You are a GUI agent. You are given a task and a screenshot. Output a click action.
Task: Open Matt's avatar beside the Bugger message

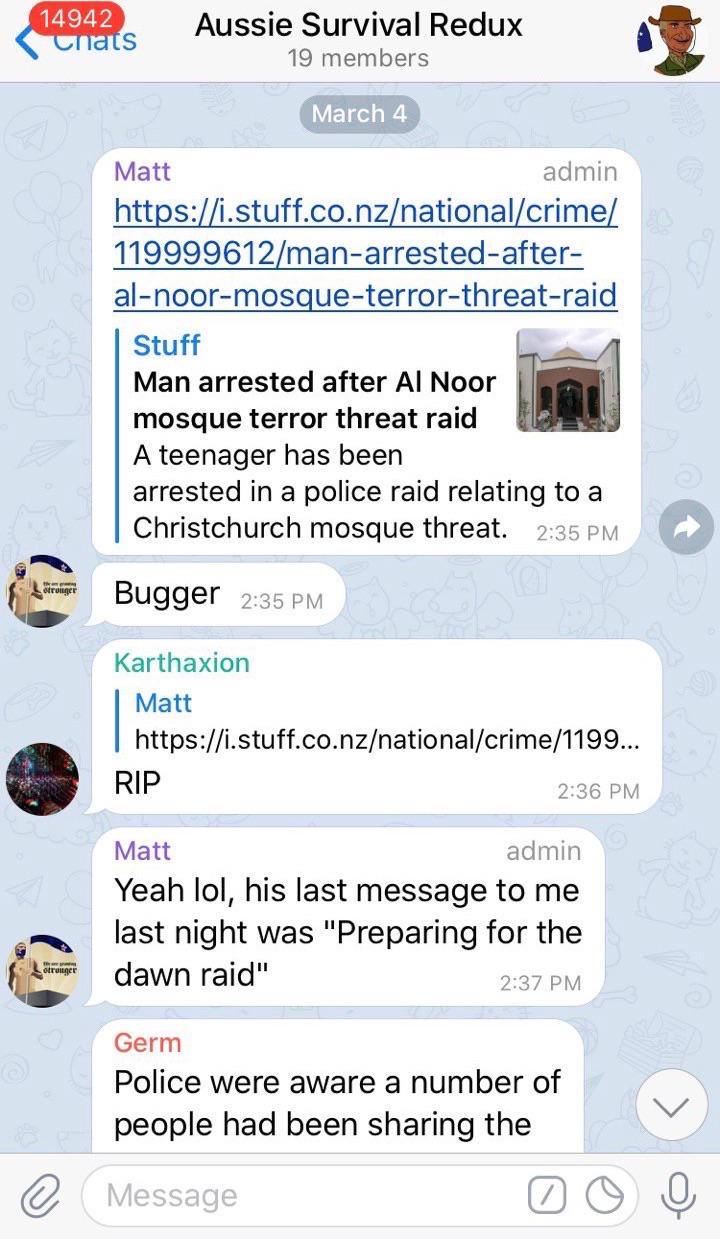[42, 592]
